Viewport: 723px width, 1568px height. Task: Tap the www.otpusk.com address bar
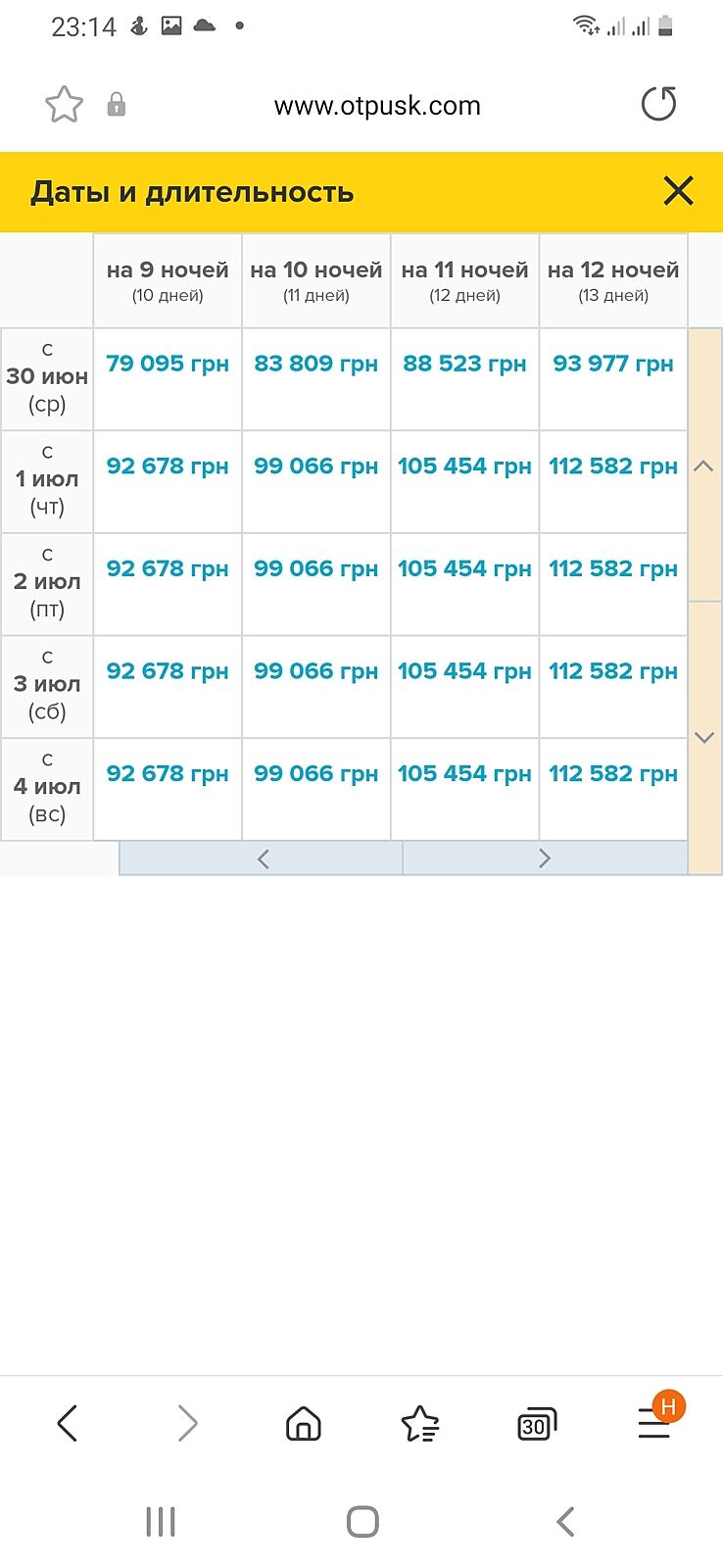click(x=377, y=106)
